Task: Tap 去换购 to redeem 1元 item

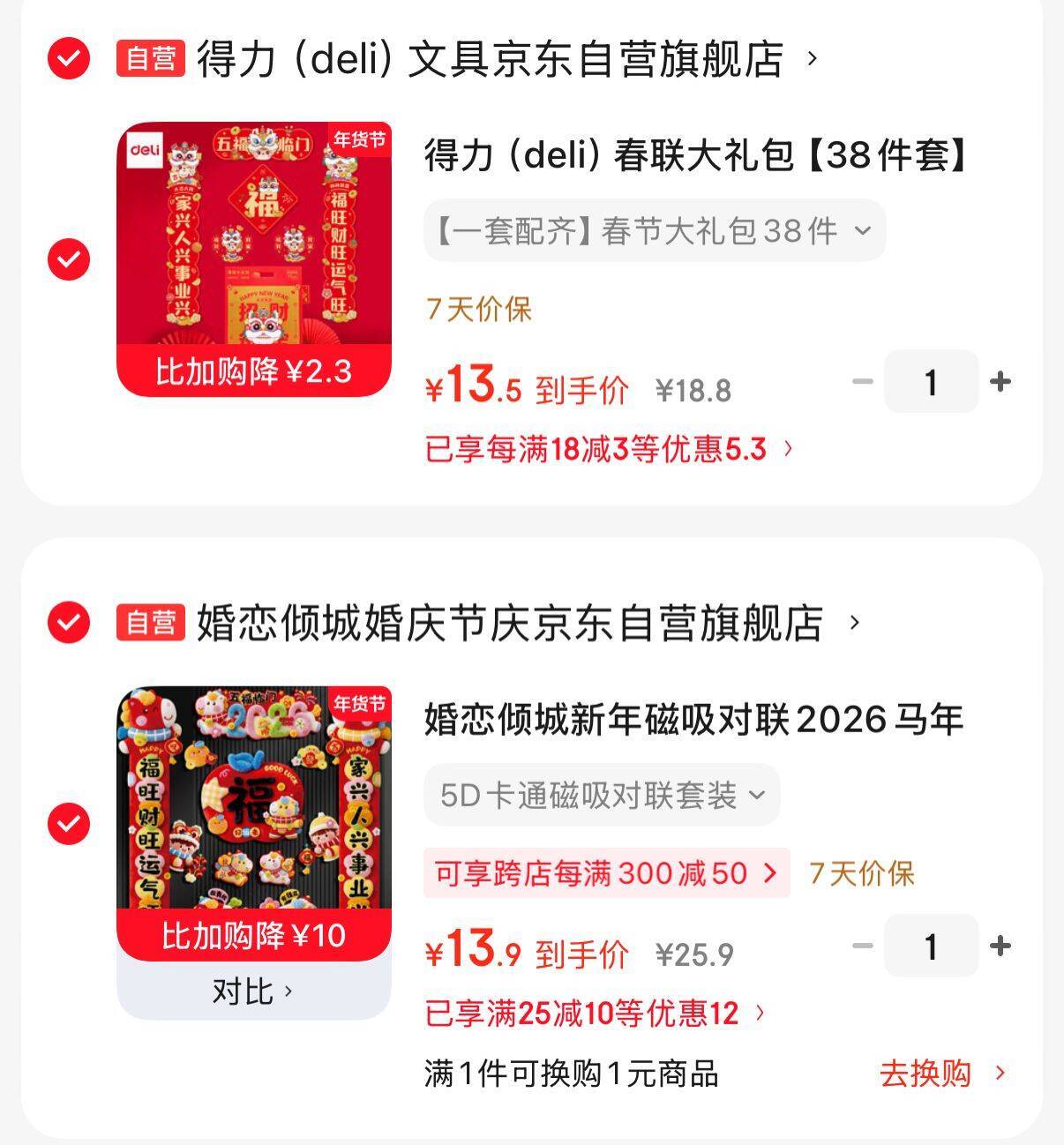Action: pos(941,1074)
